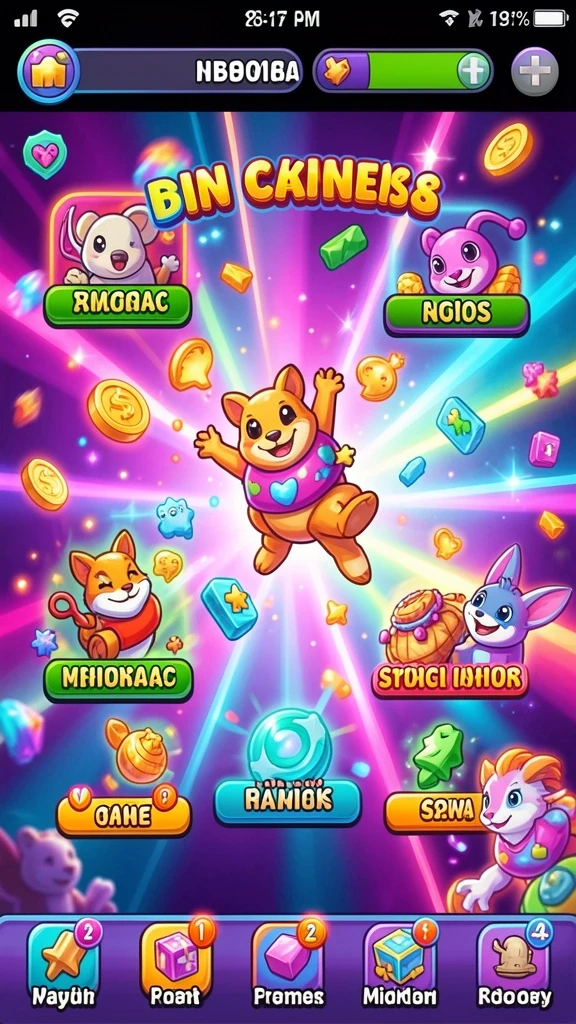
Task: Tap the gray plus button at top right
Action: tap(535, 72)
